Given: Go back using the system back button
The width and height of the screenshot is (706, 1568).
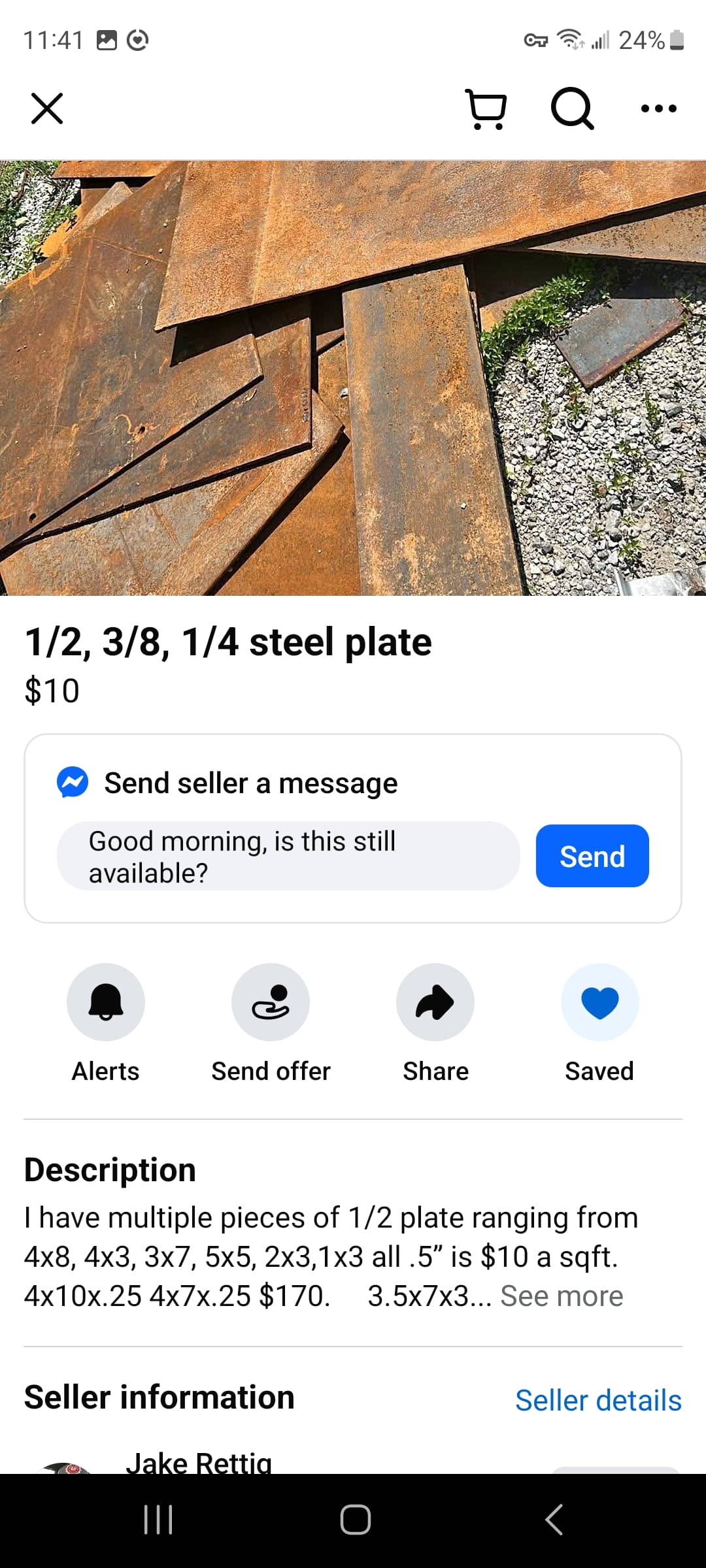Looking at the screenshot, I should pyautogui.click(x=554, y=1520).
